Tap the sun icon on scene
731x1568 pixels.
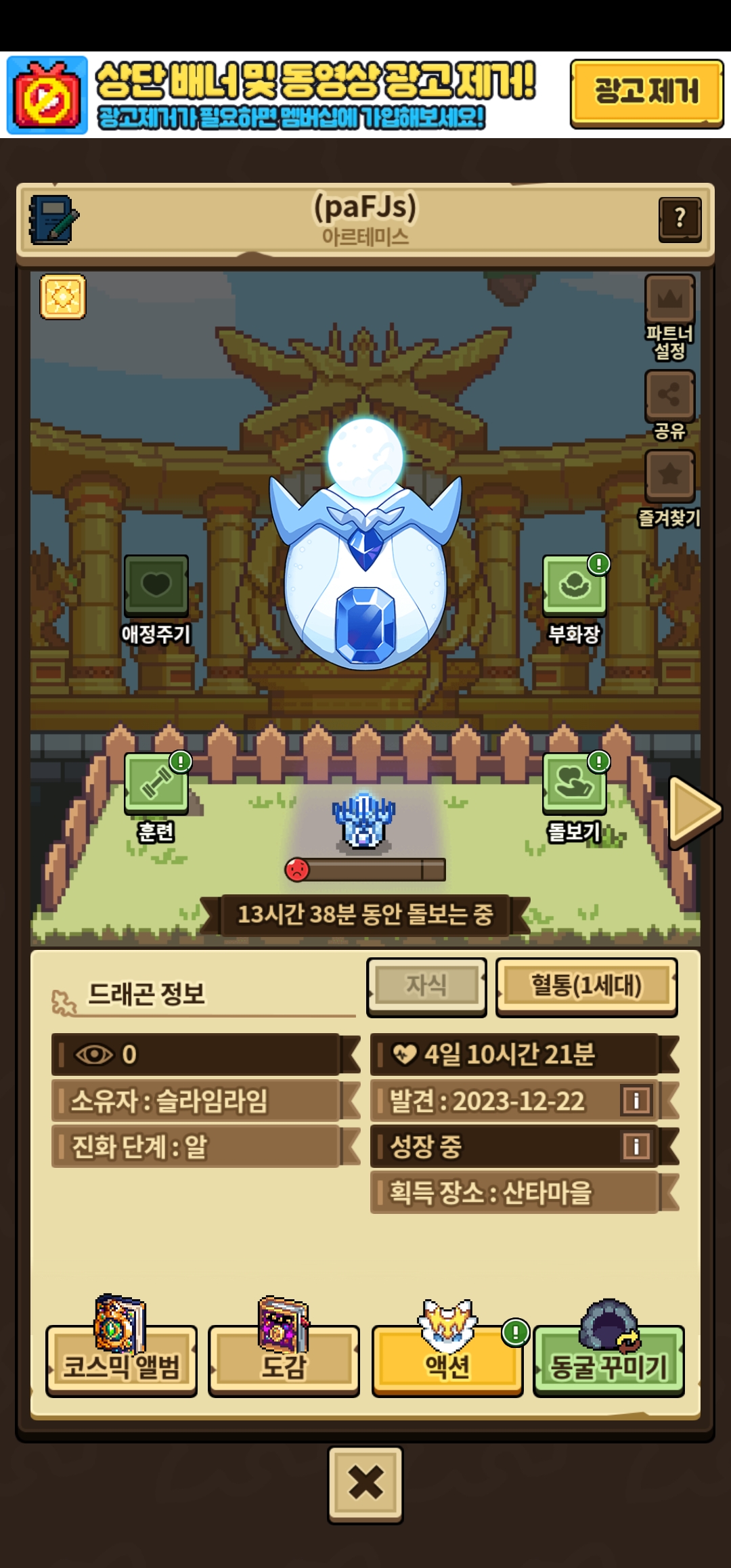63,297
